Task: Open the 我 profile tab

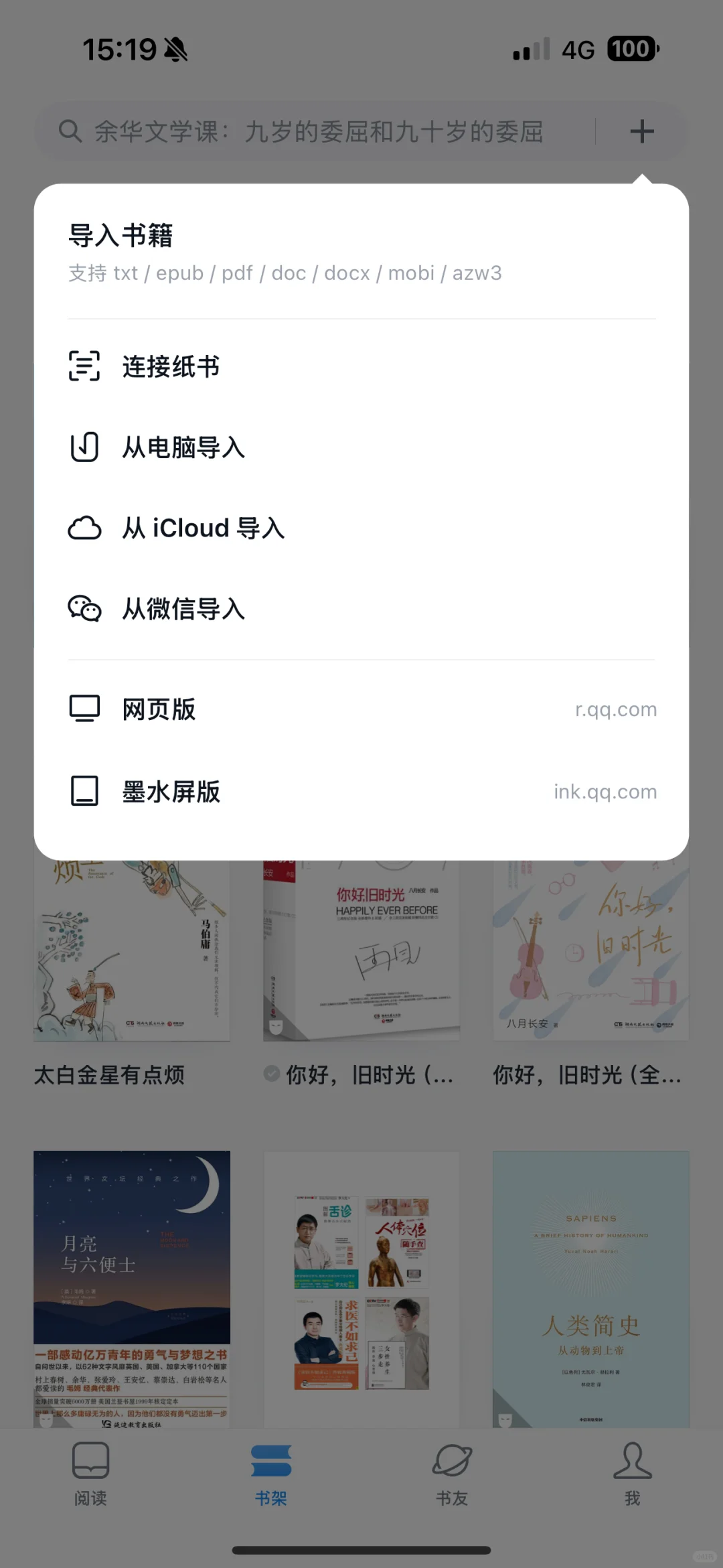Action: click(x=632, y=1474)
